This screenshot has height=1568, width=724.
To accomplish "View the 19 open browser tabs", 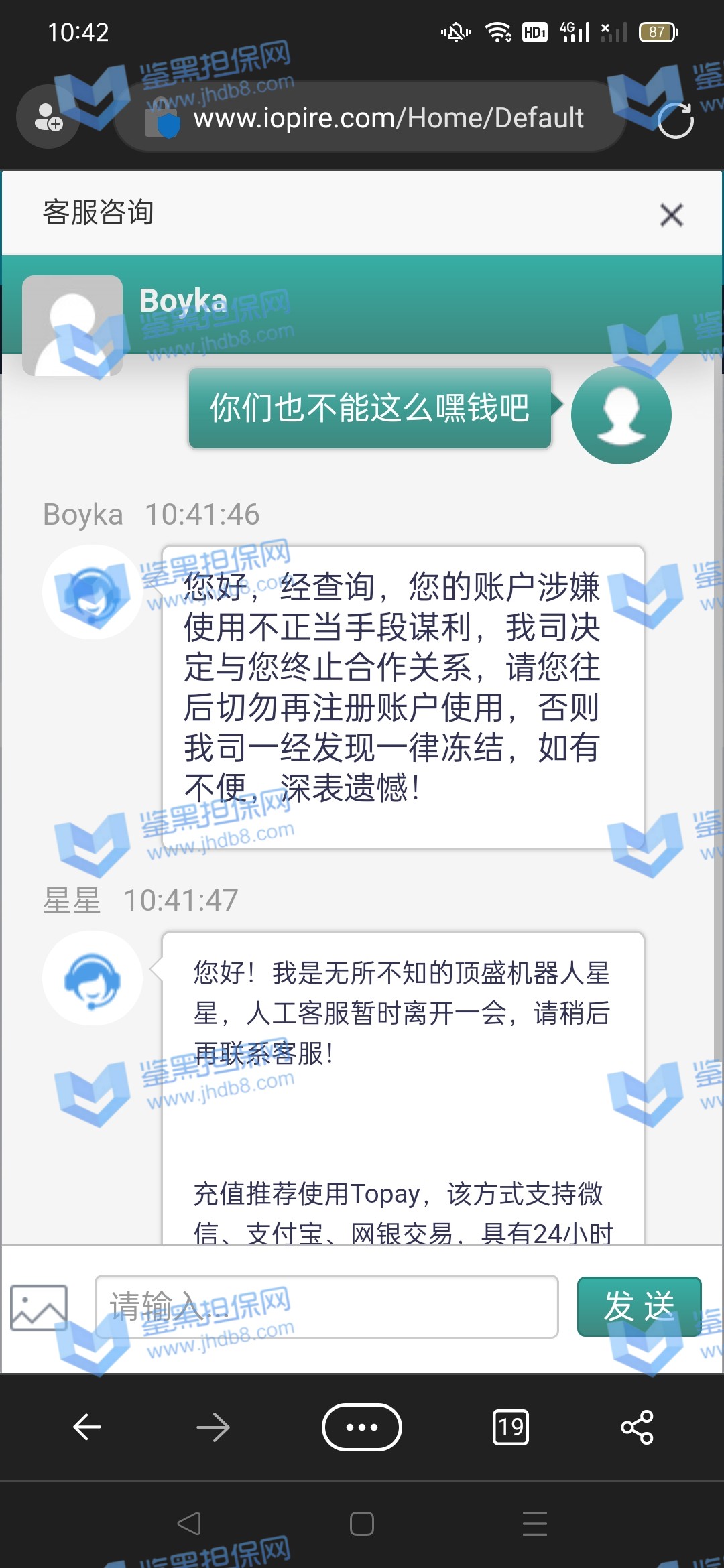I will pos(510,1427).
